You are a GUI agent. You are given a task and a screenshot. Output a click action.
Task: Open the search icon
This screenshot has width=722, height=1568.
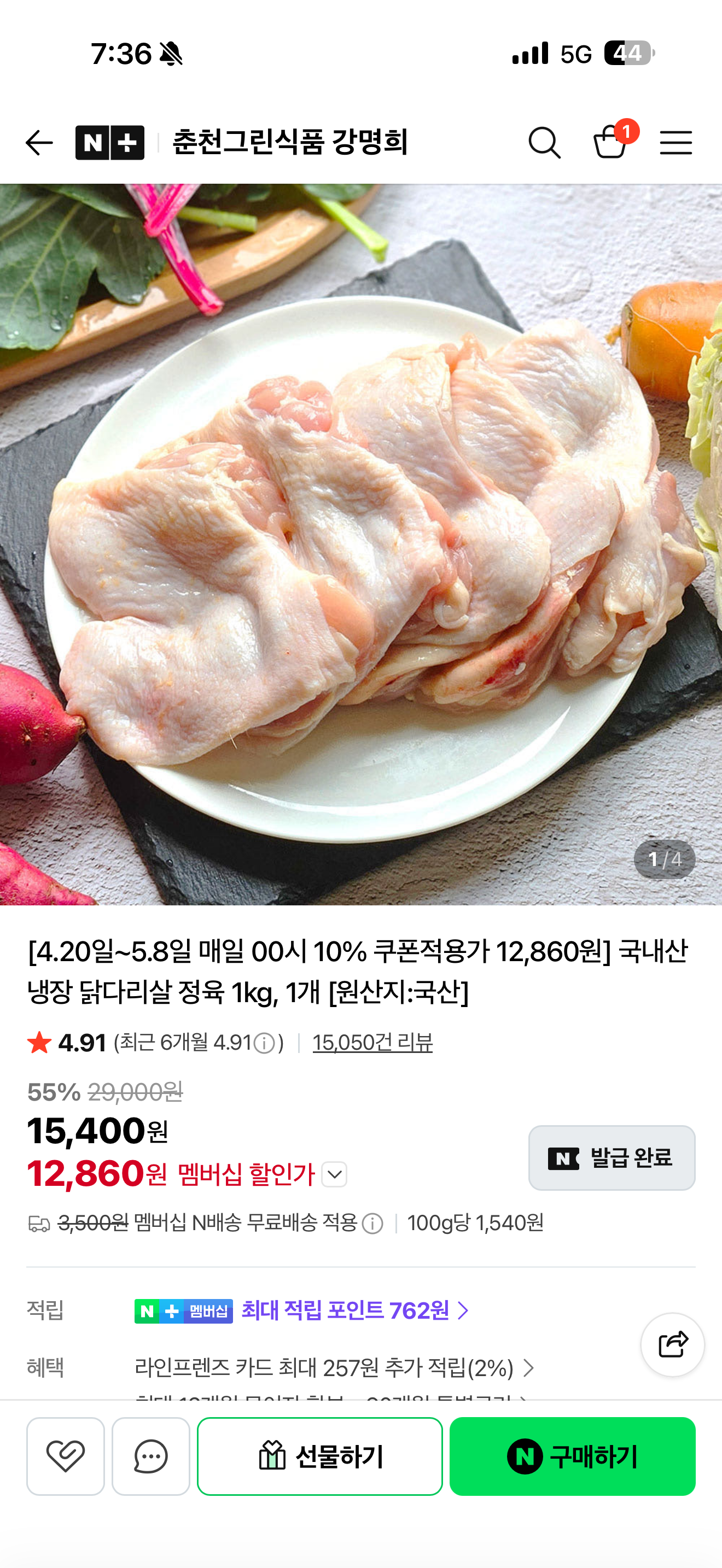pyautogui.click(x=544, y=142)
